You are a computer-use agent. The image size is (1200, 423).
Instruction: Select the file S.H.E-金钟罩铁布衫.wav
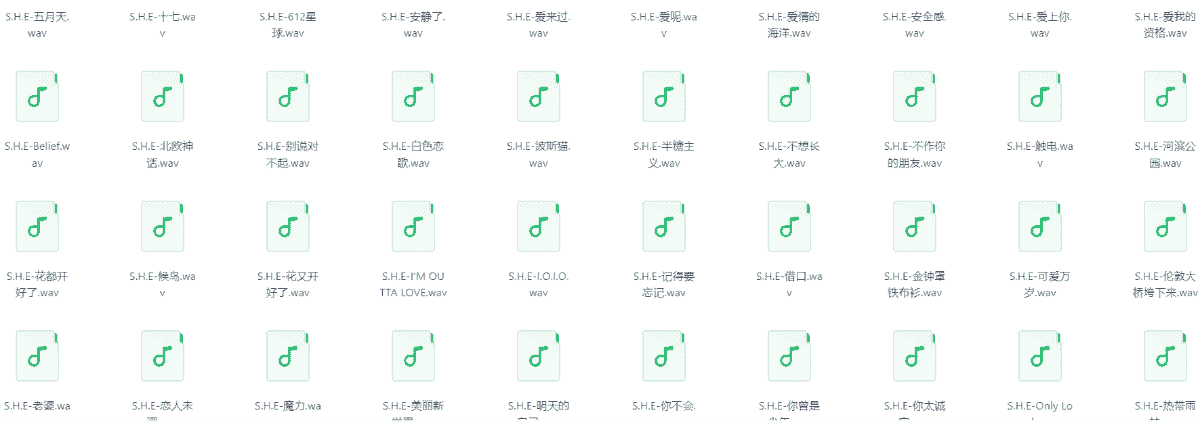[914, 227]
